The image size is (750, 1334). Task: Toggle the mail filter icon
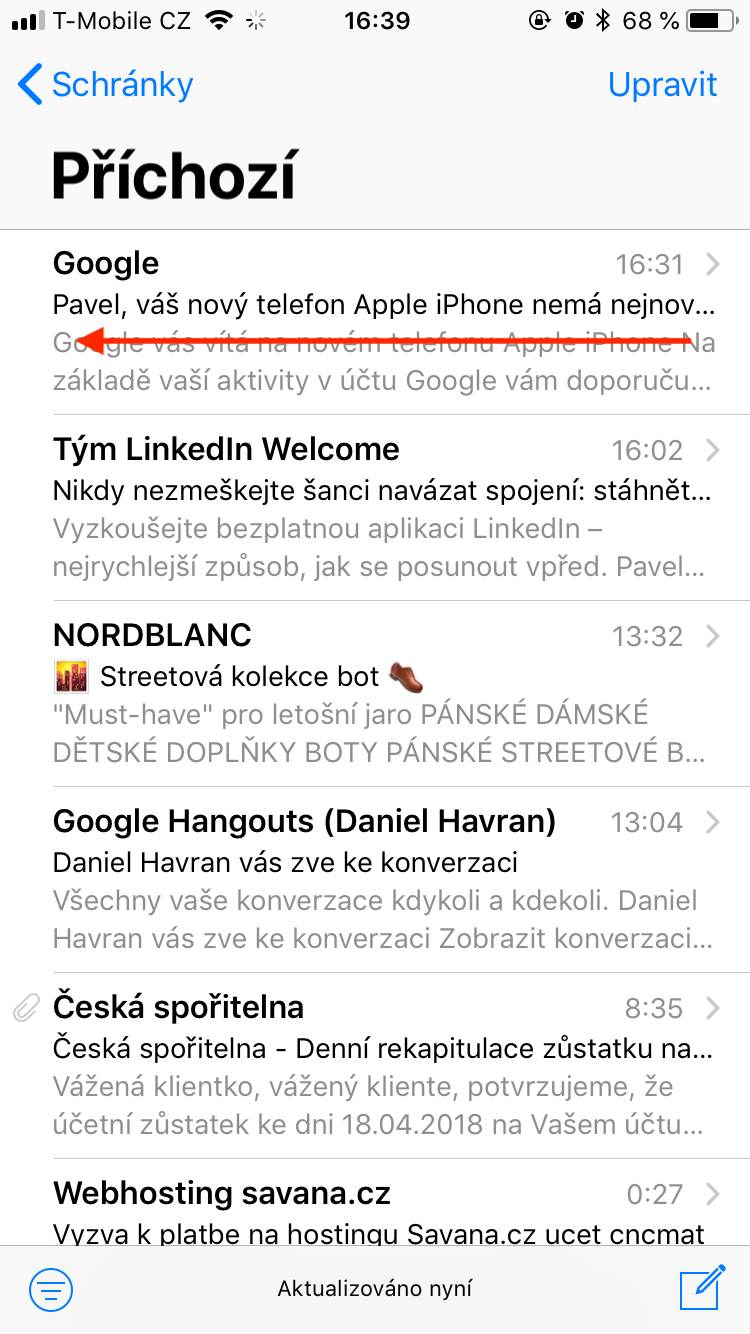(51, 1289)
